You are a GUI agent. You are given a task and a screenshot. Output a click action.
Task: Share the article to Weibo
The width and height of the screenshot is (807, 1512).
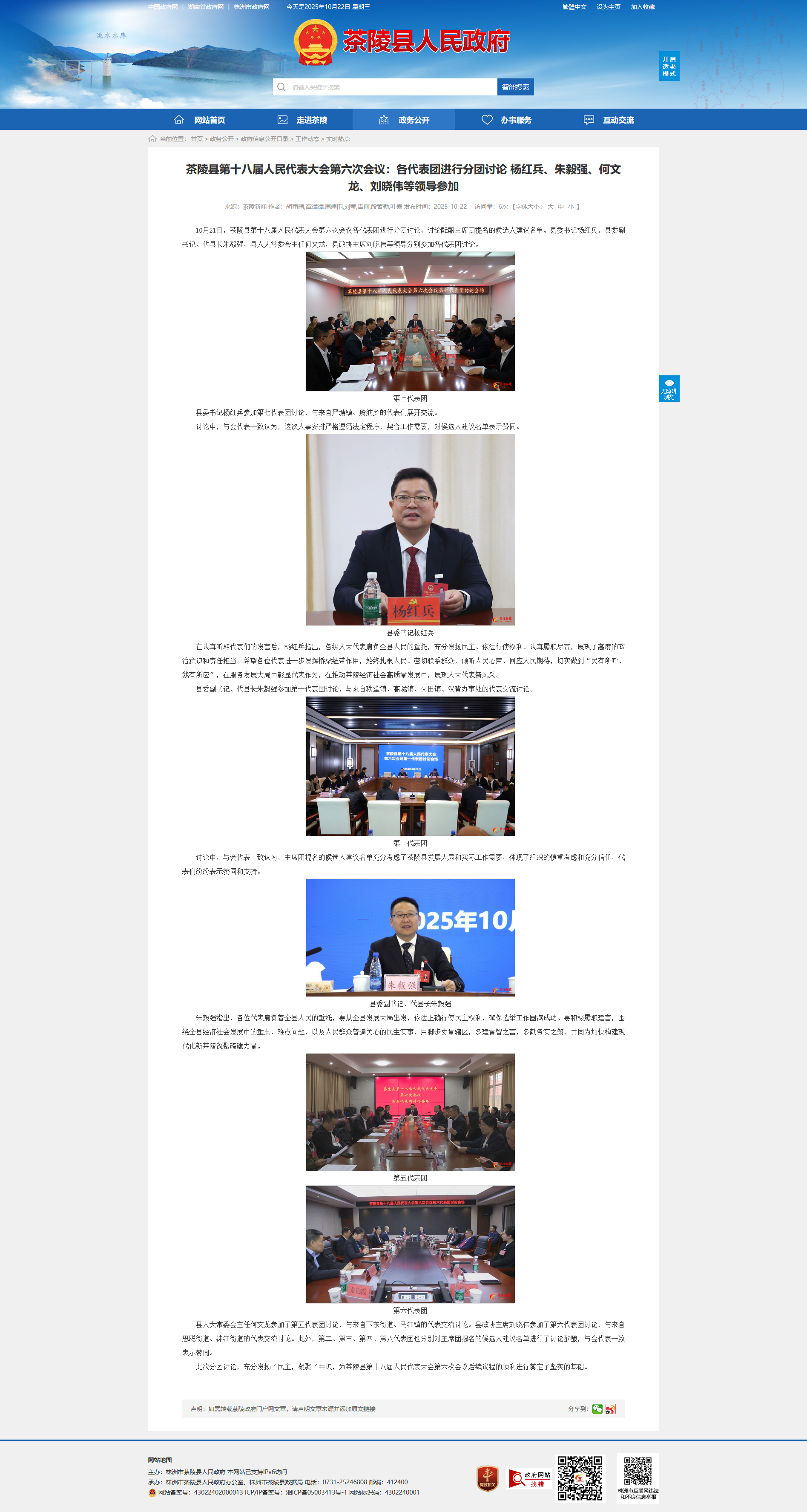pyautogui.click(x=610, y=1409)
